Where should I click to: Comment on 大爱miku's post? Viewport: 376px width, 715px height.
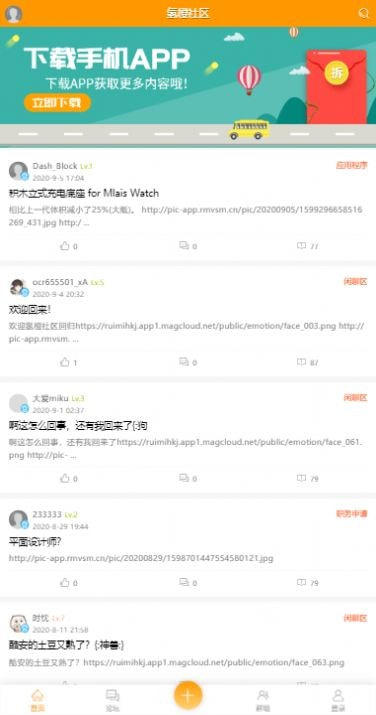coord(188,478)
